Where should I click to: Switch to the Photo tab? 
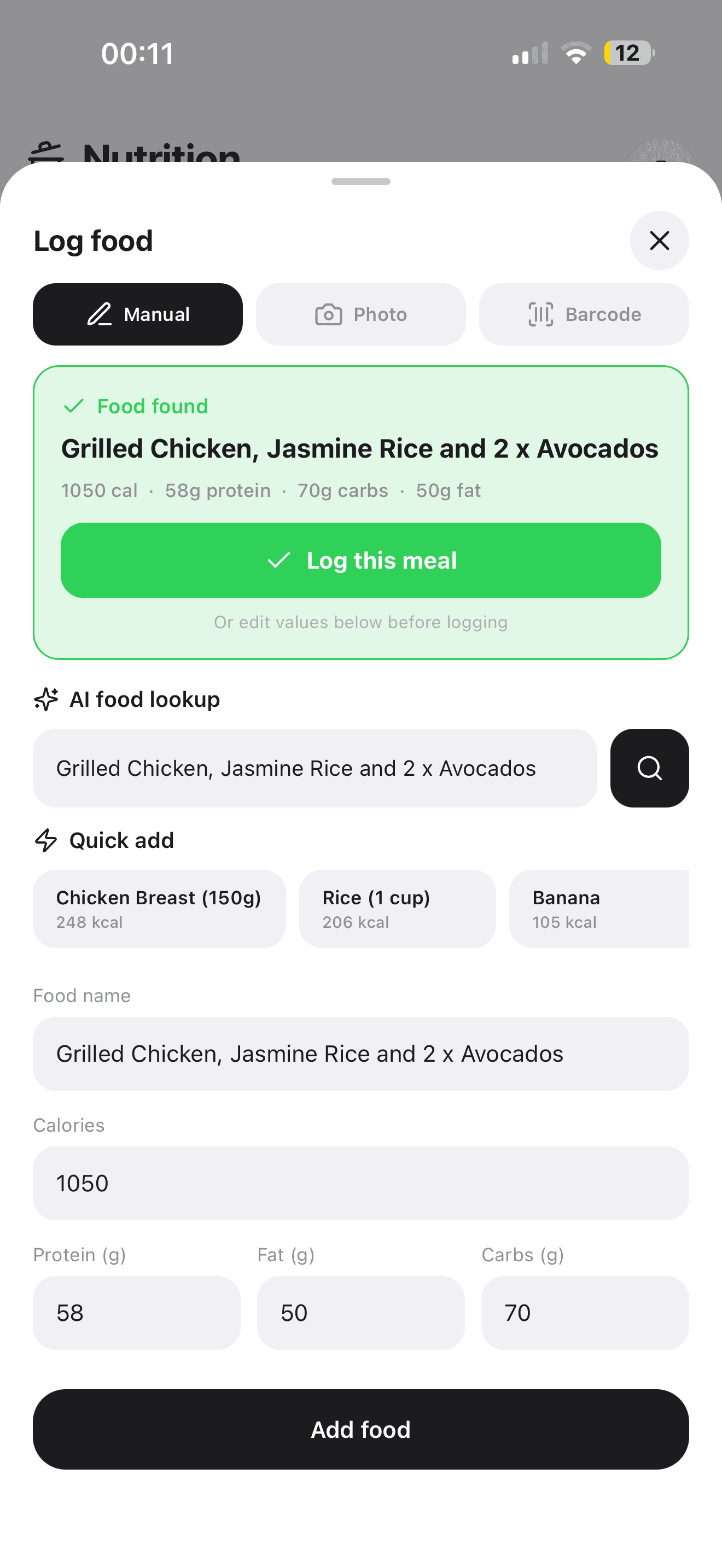pos(360,314)
